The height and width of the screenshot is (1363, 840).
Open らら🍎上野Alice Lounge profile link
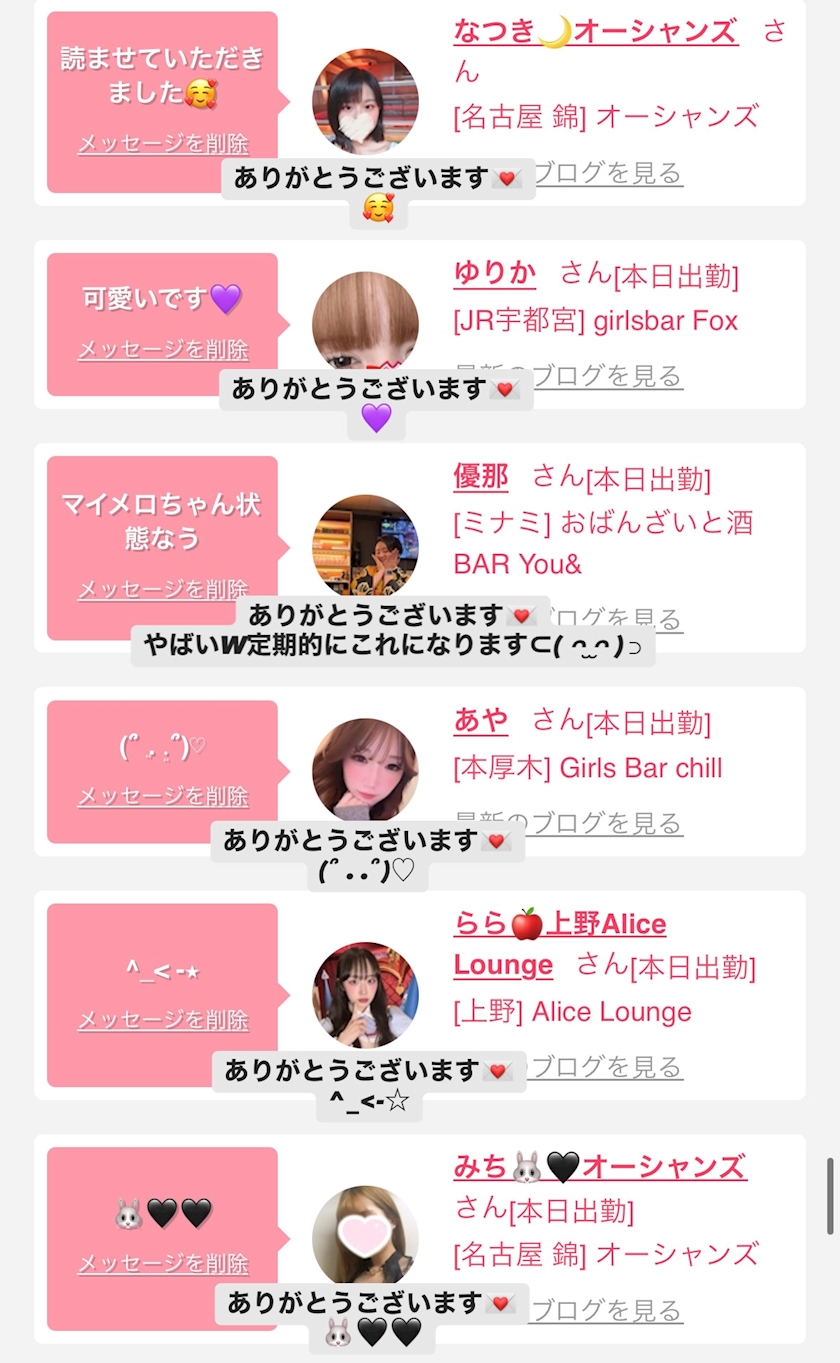(x=559, y=924)
